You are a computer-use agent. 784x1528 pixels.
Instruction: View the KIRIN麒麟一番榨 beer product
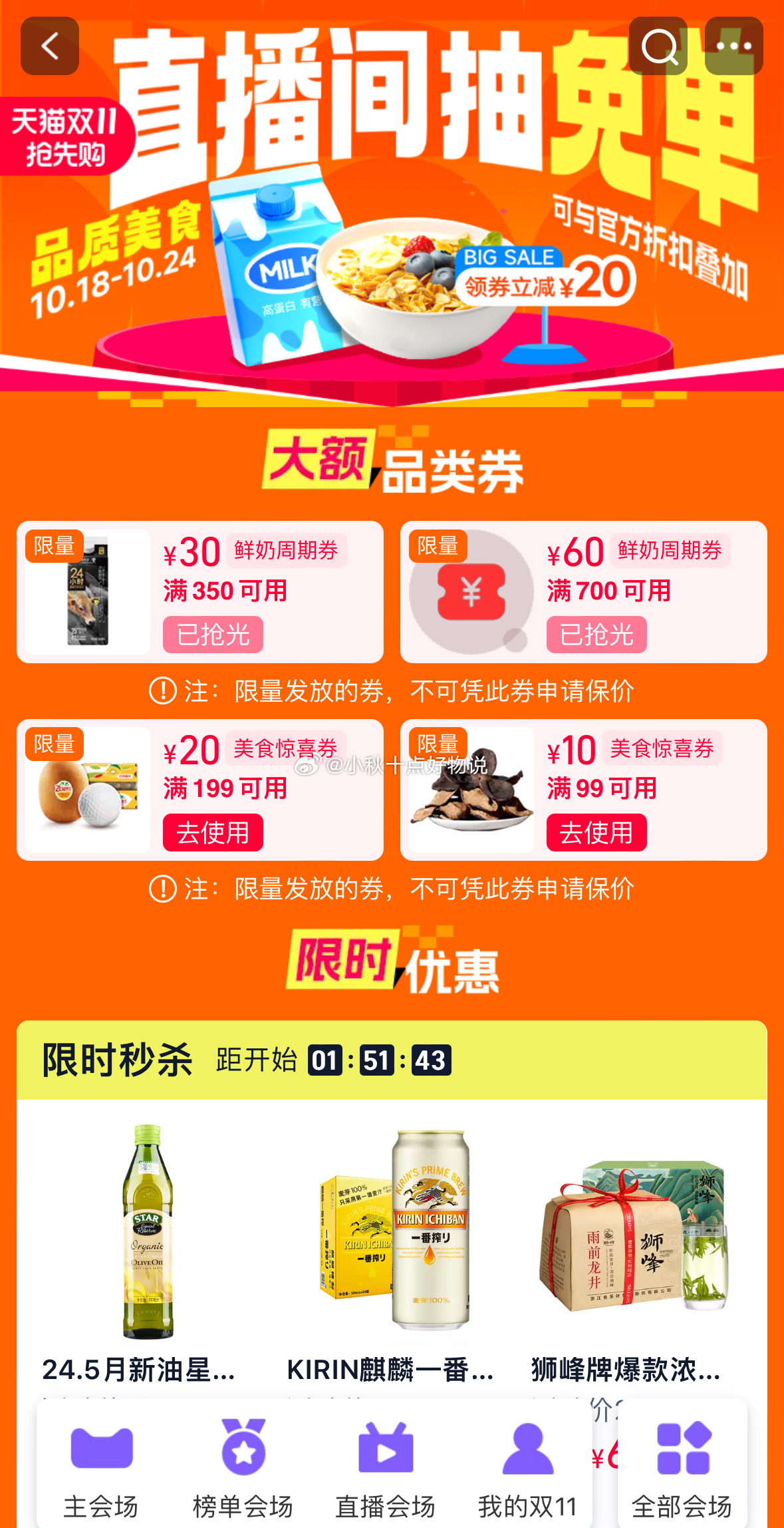point(392,1251)
